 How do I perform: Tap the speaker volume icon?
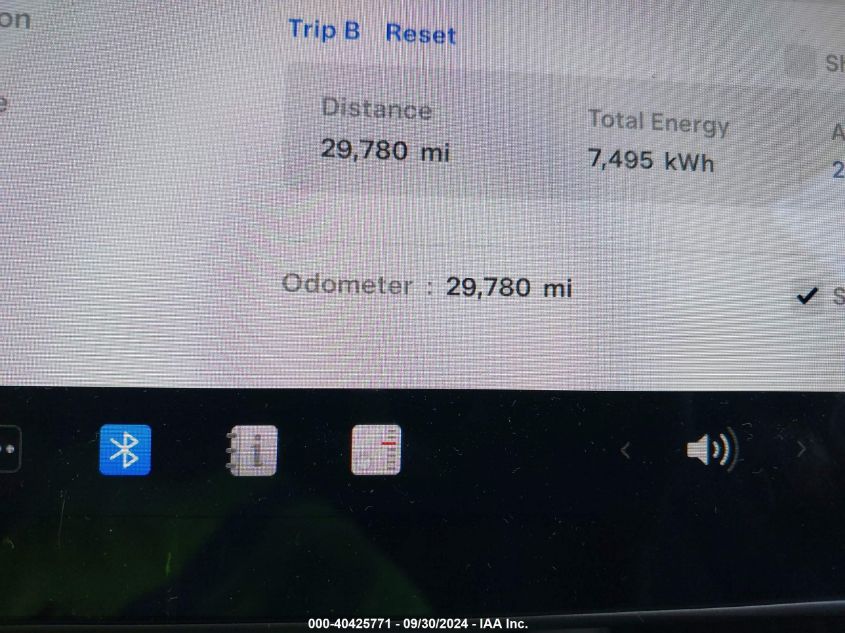tap(711, 450)
